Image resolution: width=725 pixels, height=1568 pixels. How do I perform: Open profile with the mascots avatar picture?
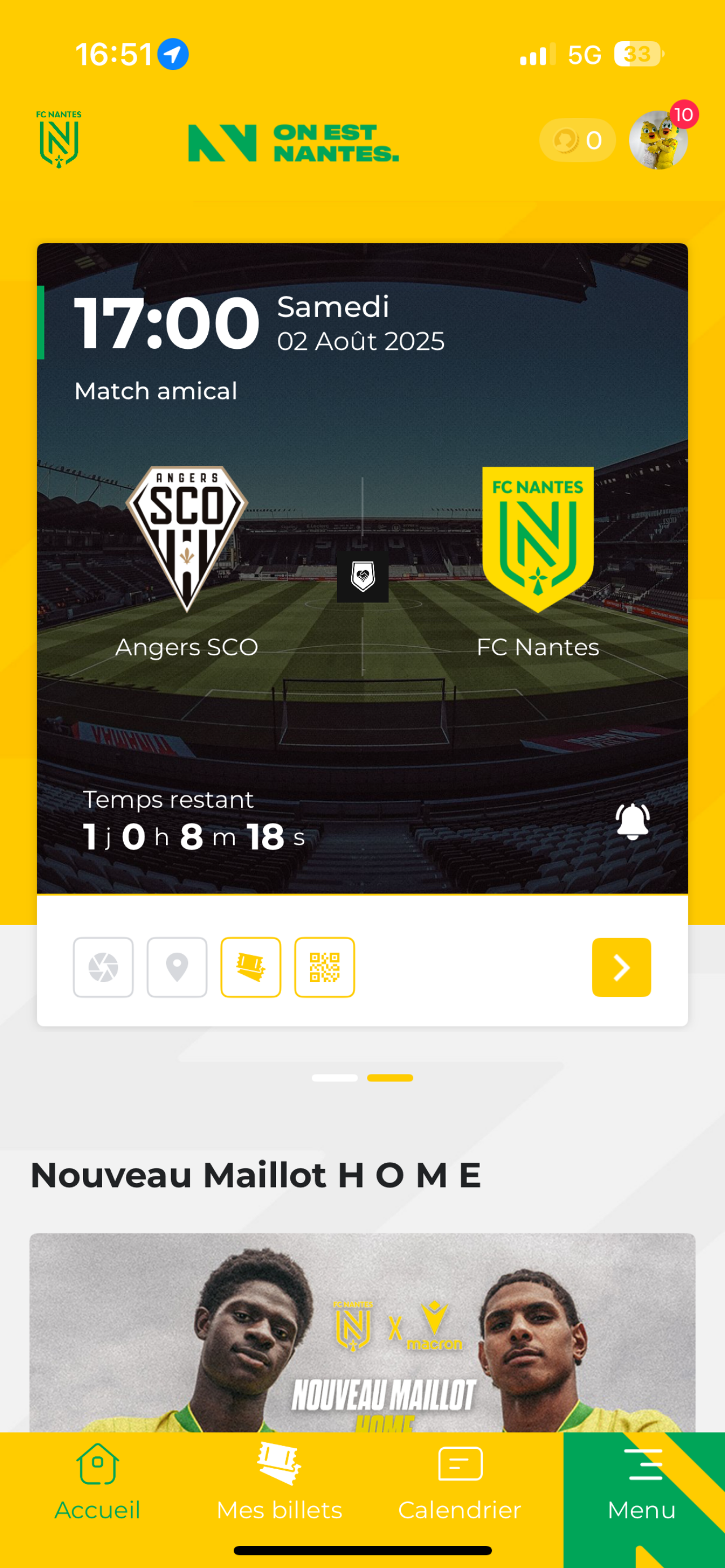click(660, 139)
